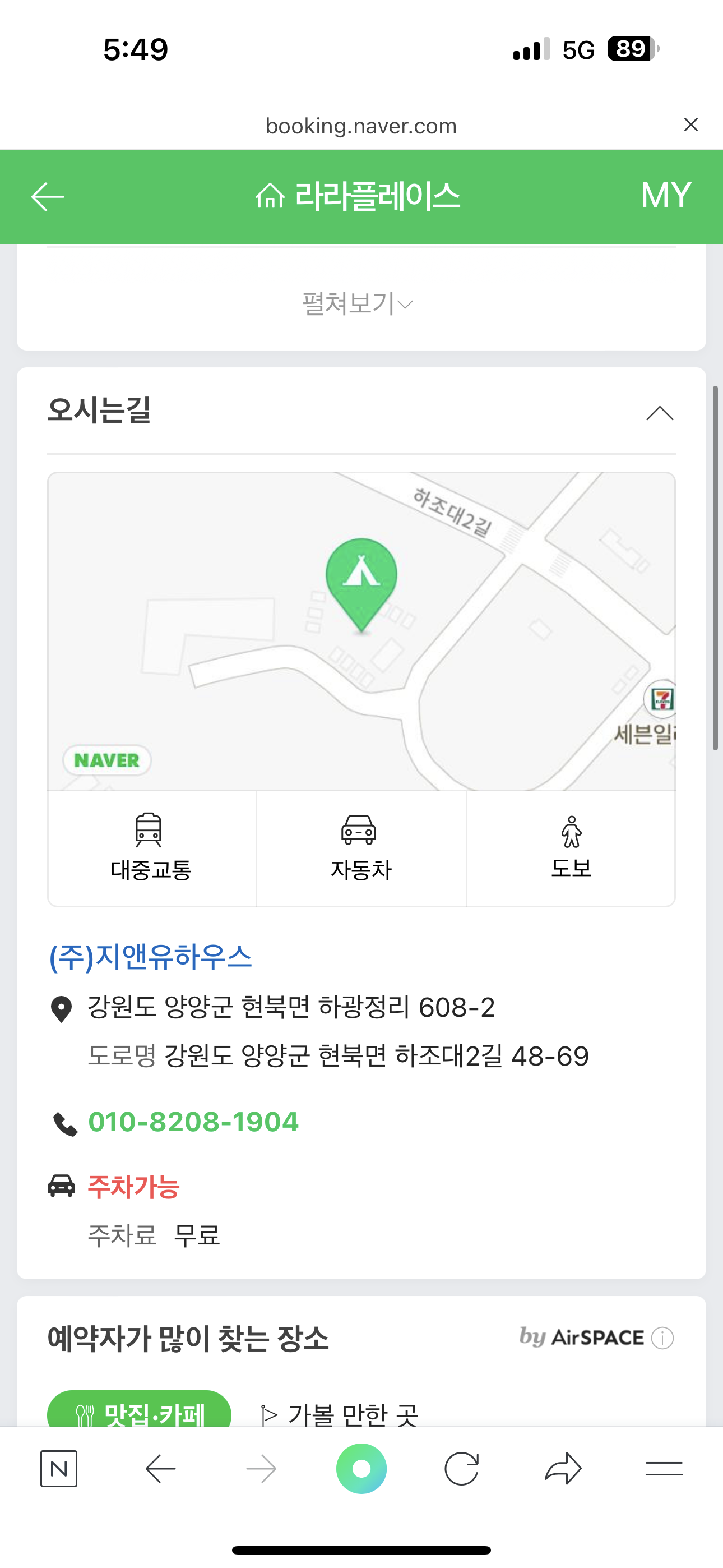Close the booking.naver.com web view
Image resolution: width=723 pixels, height=1568 pixels.
pyautogui.click(x=690, y=125)
